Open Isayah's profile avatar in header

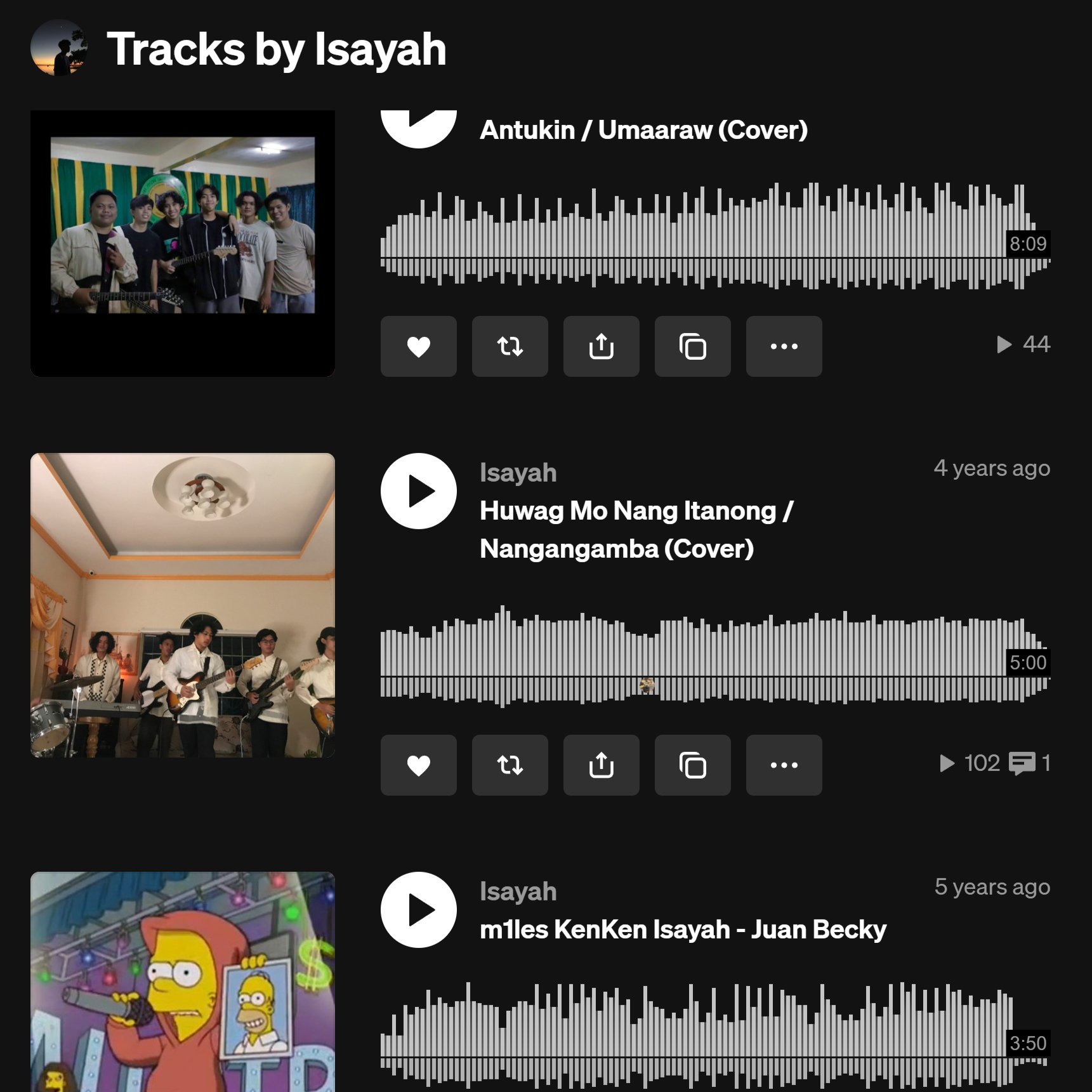coord(59,48)
